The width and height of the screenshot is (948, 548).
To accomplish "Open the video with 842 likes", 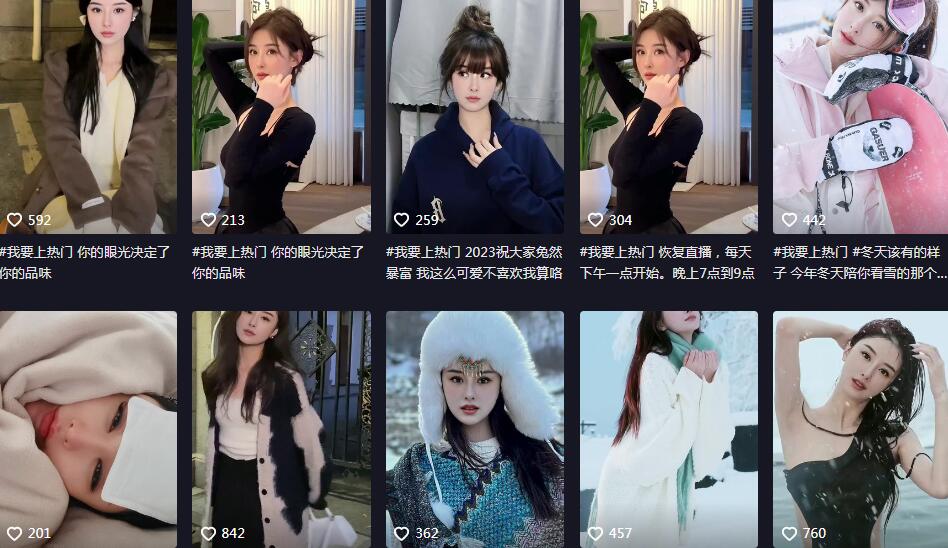I will coord(281,428).
